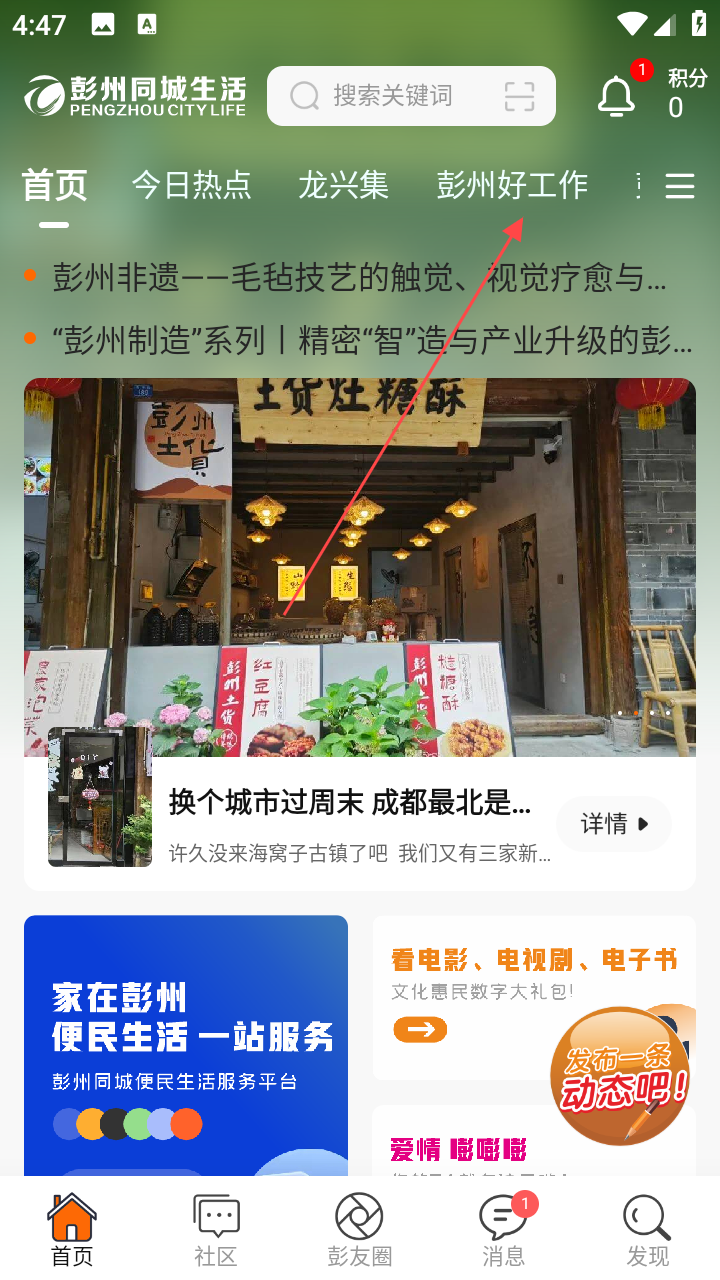Open the 消息 bottom tab
The height and width of the screenshot is (1280, 720).
pos(503,1230)
